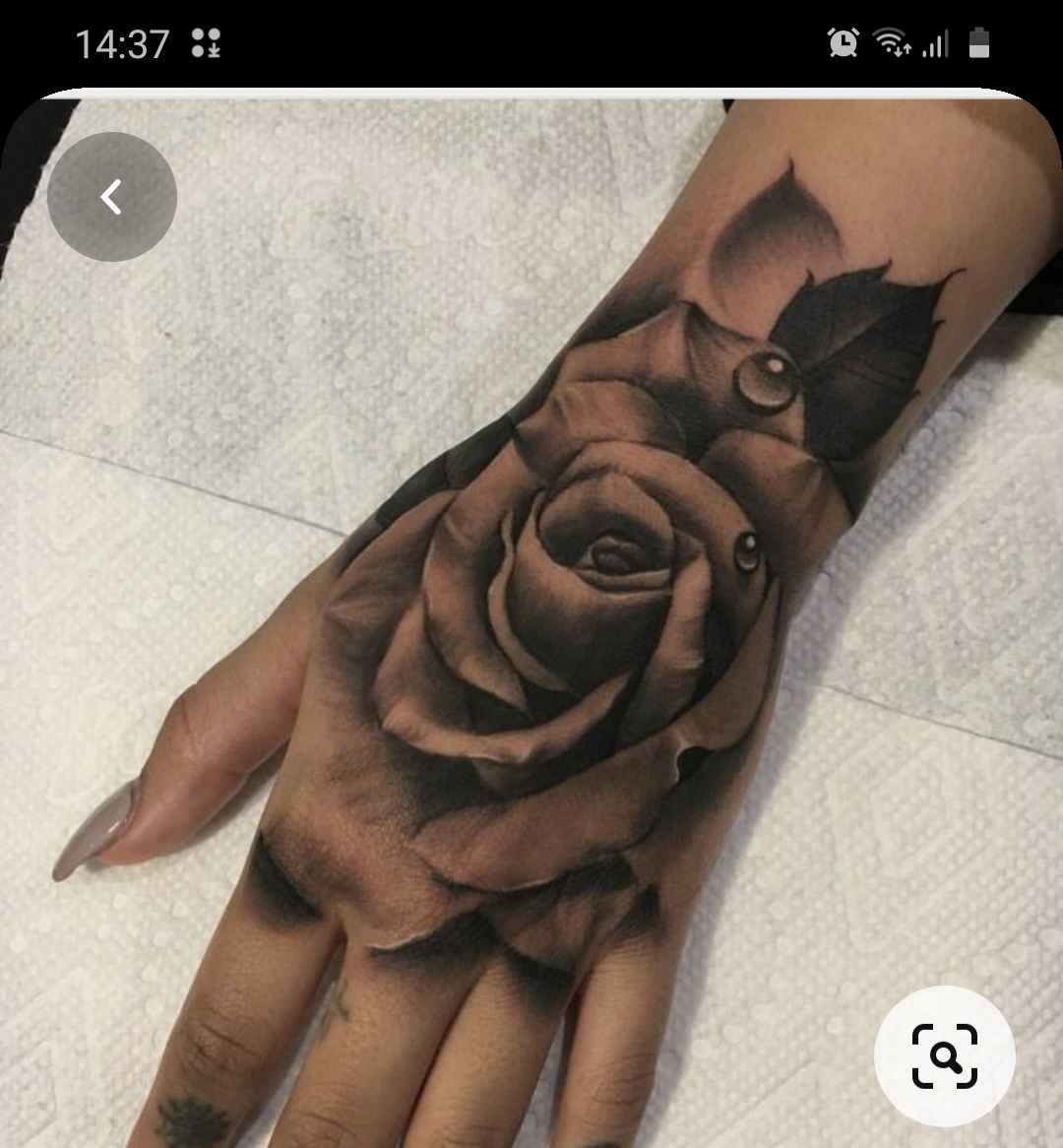Go back using the arrow button
1063x1148 pixels.
[111, 197]
